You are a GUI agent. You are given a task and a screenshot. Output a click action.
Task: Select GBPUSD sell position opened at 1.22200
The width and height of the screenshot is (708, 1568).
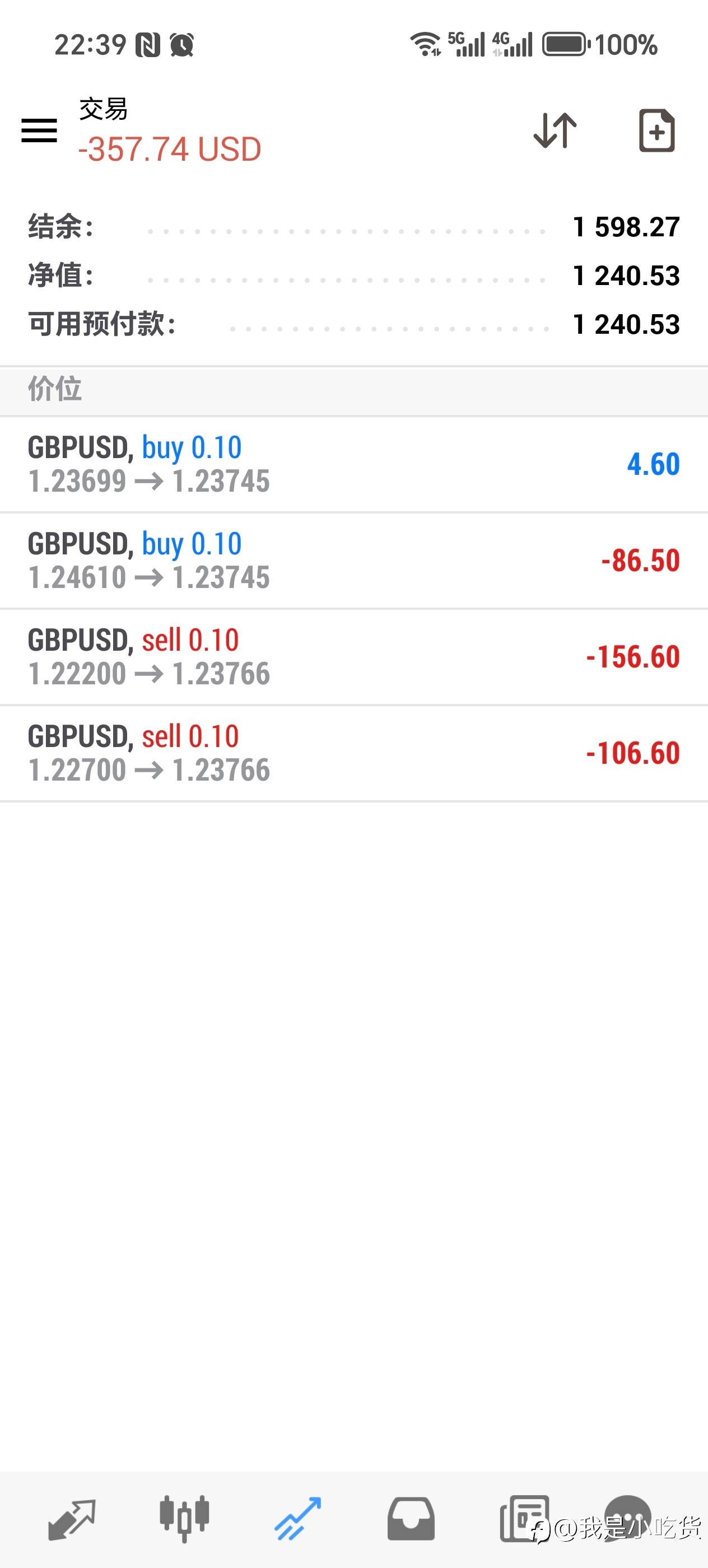(x=353, y=656)
